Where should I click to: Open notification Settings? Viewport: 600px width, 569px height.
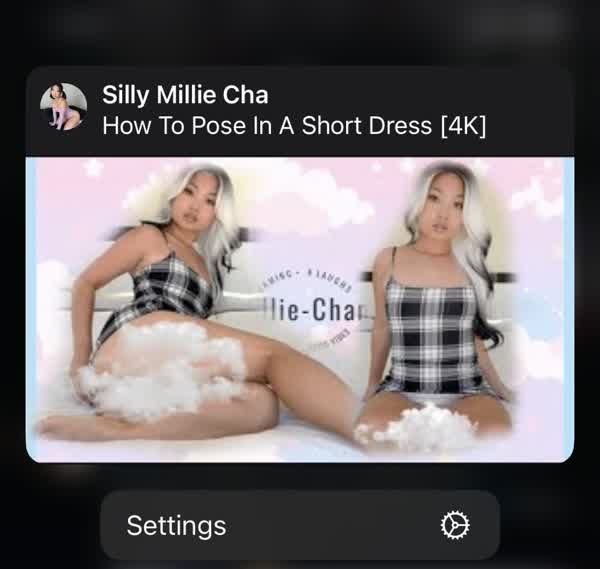[x=300, y=525]
